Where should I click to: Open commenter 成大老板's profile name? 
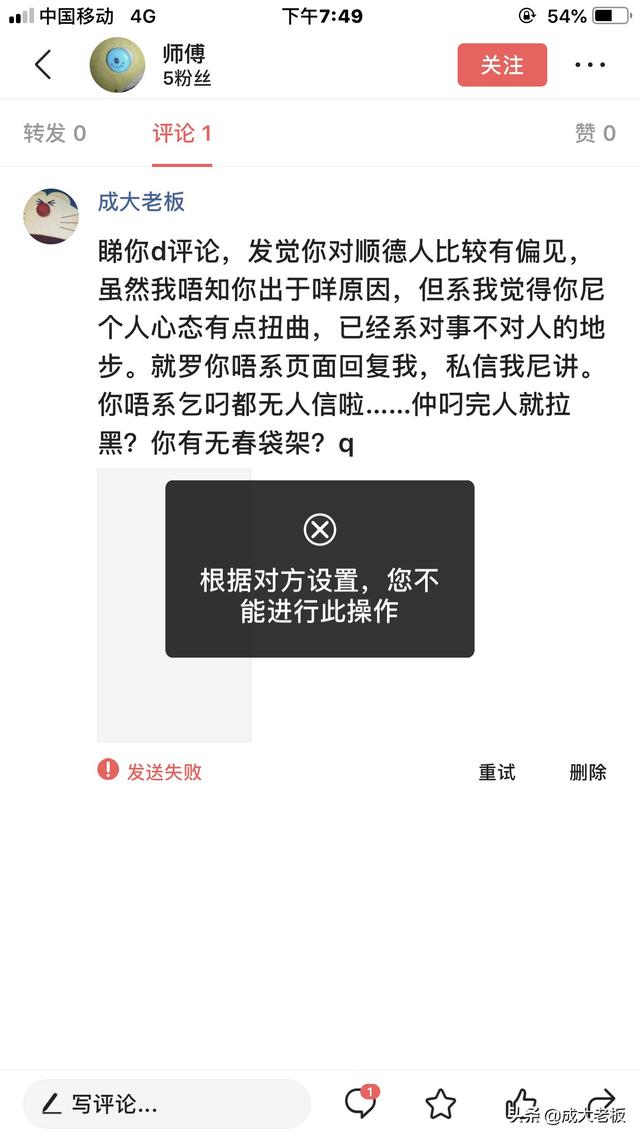[x=141, y=202]
